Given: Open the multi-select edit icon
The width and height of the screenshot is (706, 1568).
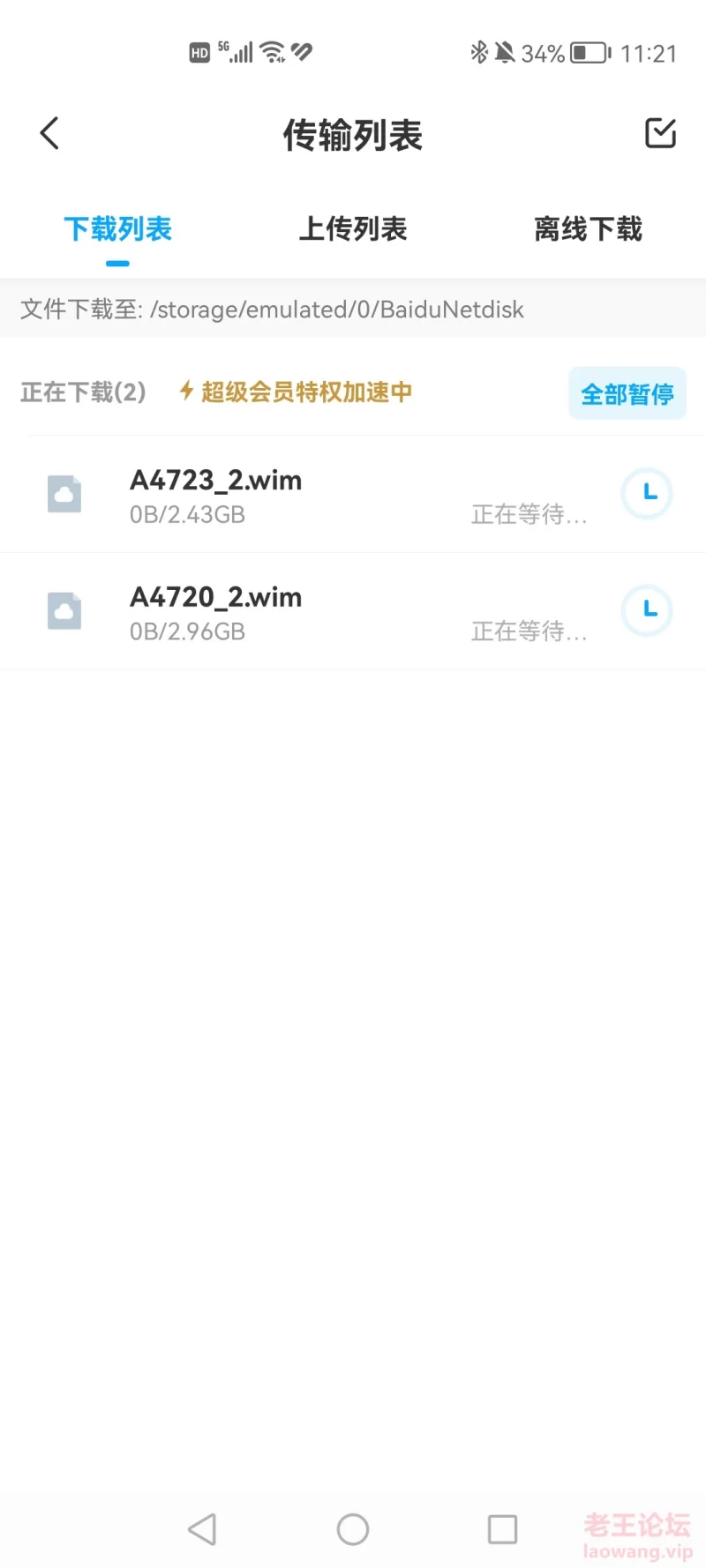Looking at the screenshot, I should pyautogui.click(x=660, y=133).
